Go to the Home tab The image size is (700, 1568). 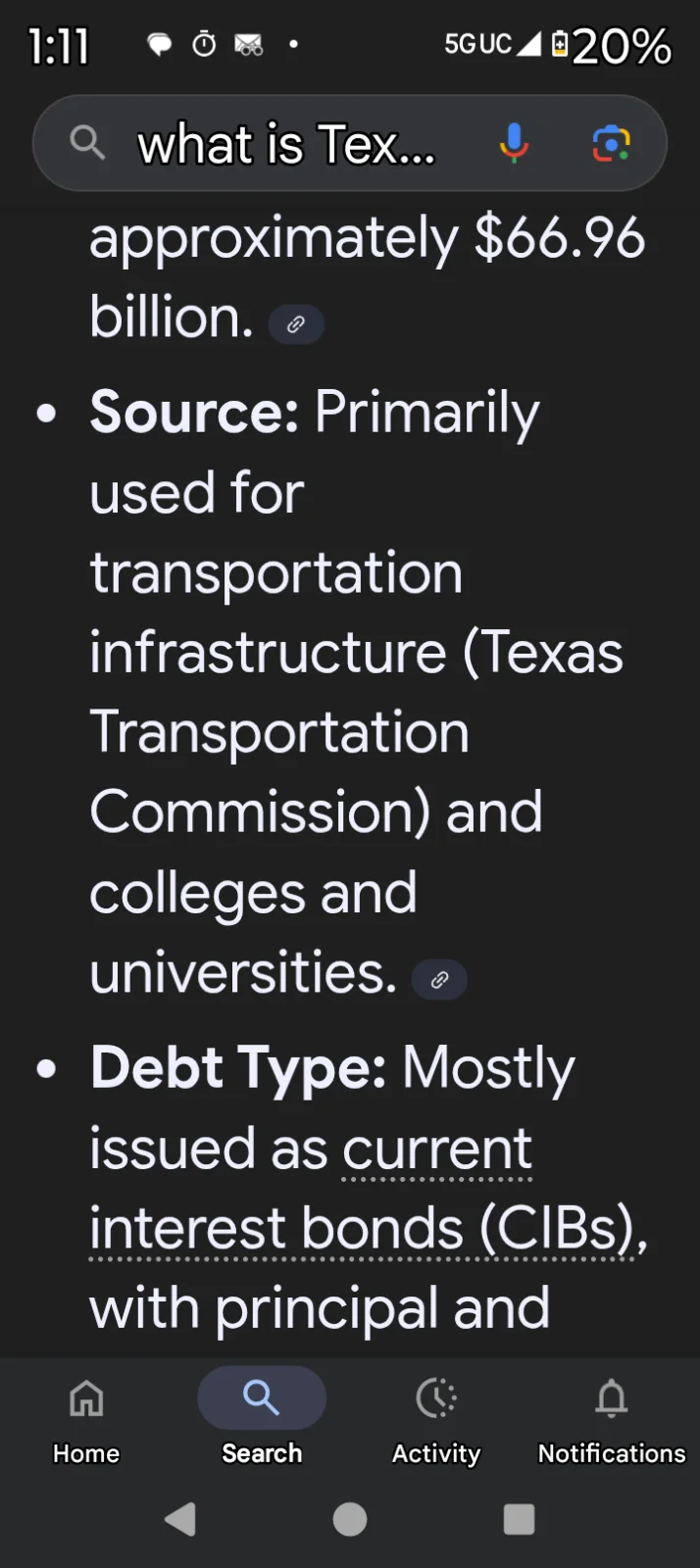(86, 1416)
